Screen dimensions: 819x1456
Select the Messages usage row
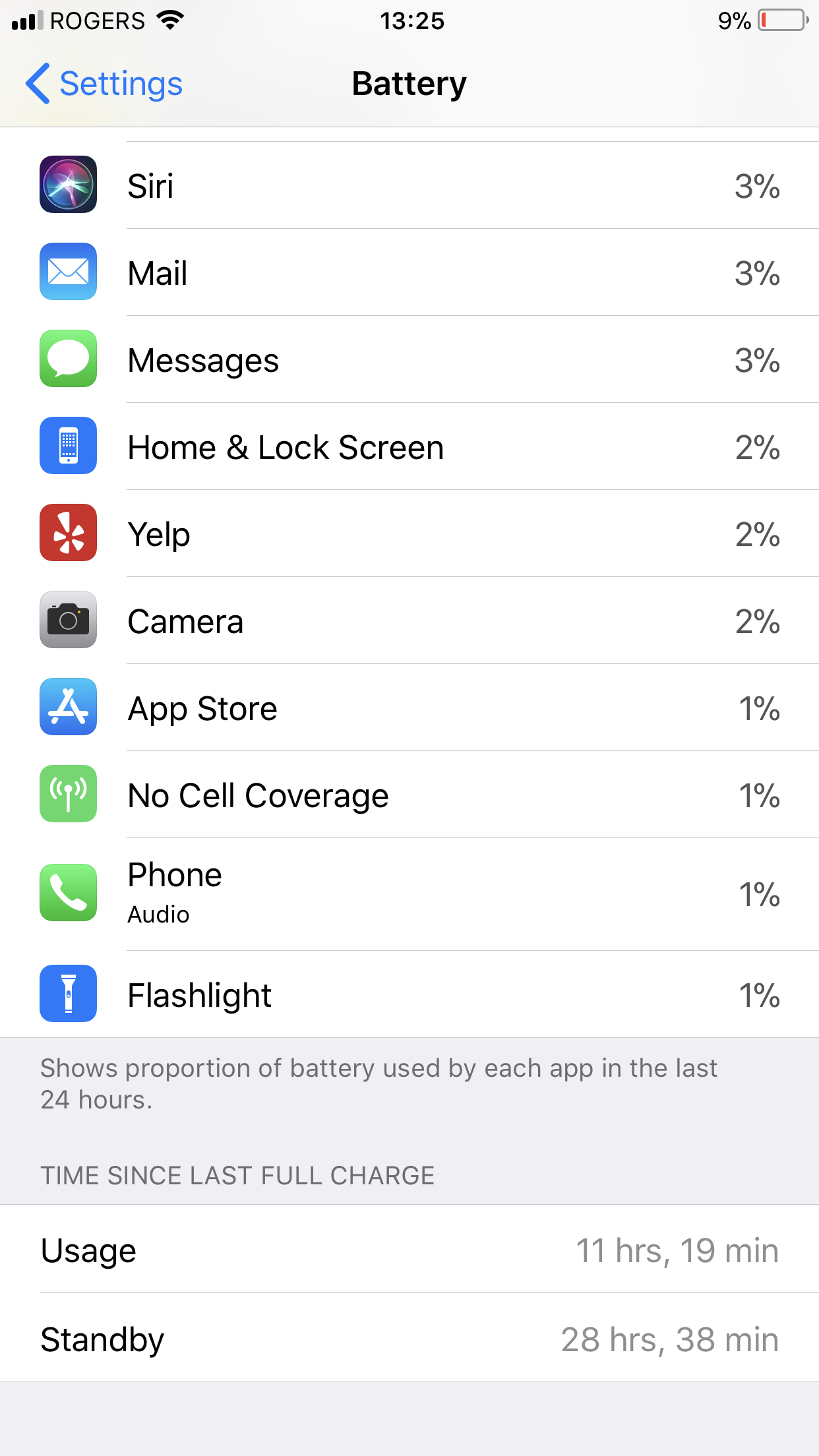[409, 360]
